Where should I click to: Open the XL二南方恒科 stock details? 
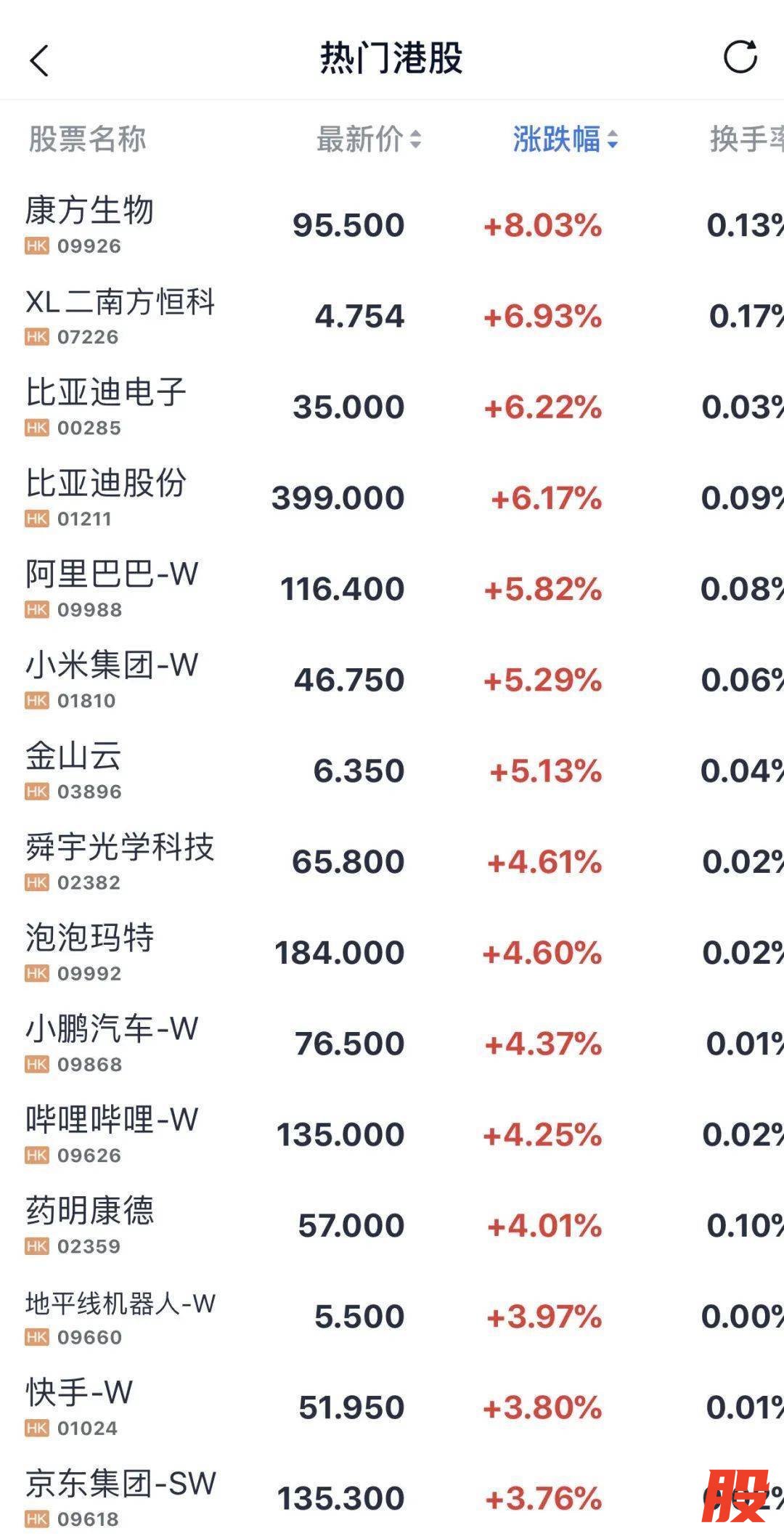click(392, 316)
